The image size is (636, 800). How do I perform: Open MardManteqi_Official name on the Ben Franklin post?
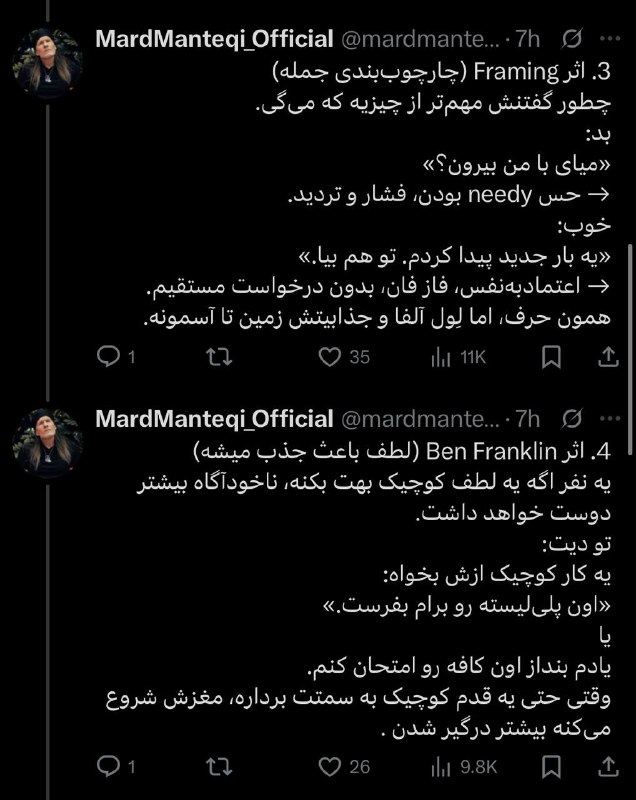pos(214,418)
